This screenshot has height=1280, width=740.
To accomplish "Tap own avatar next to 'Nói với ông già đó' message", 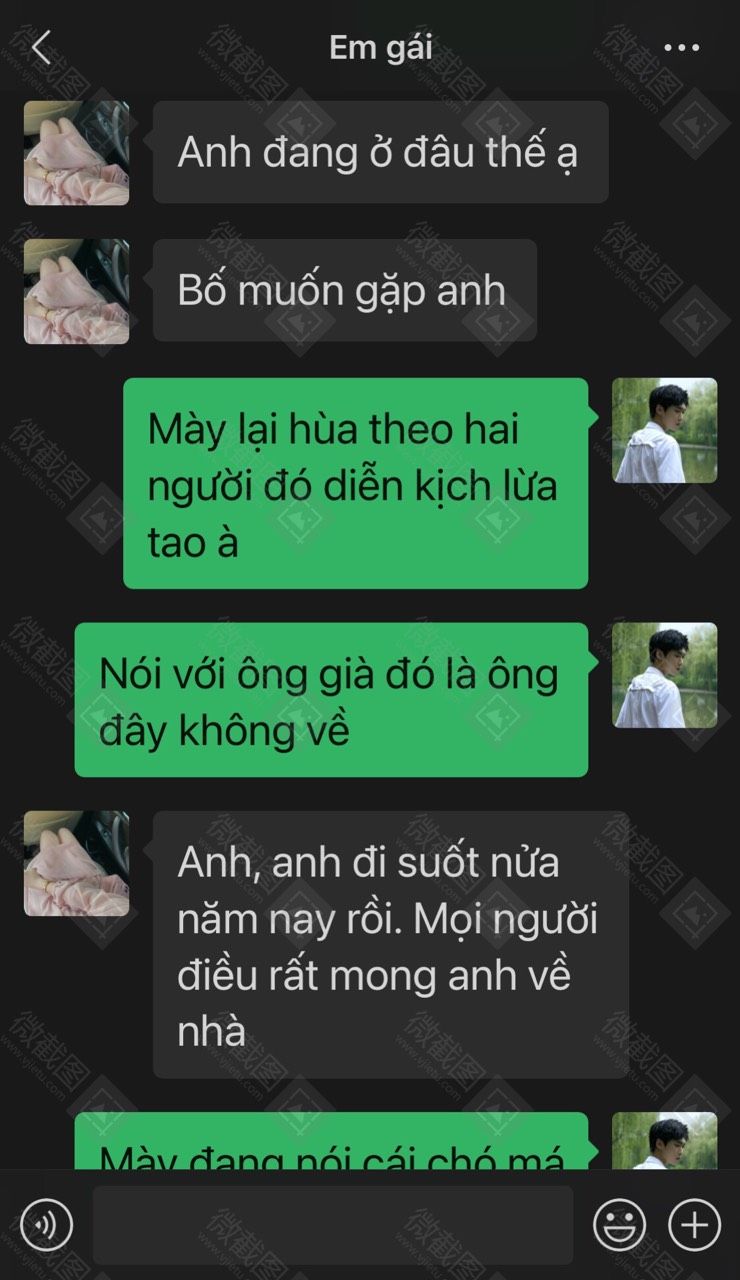I will 664,675.
